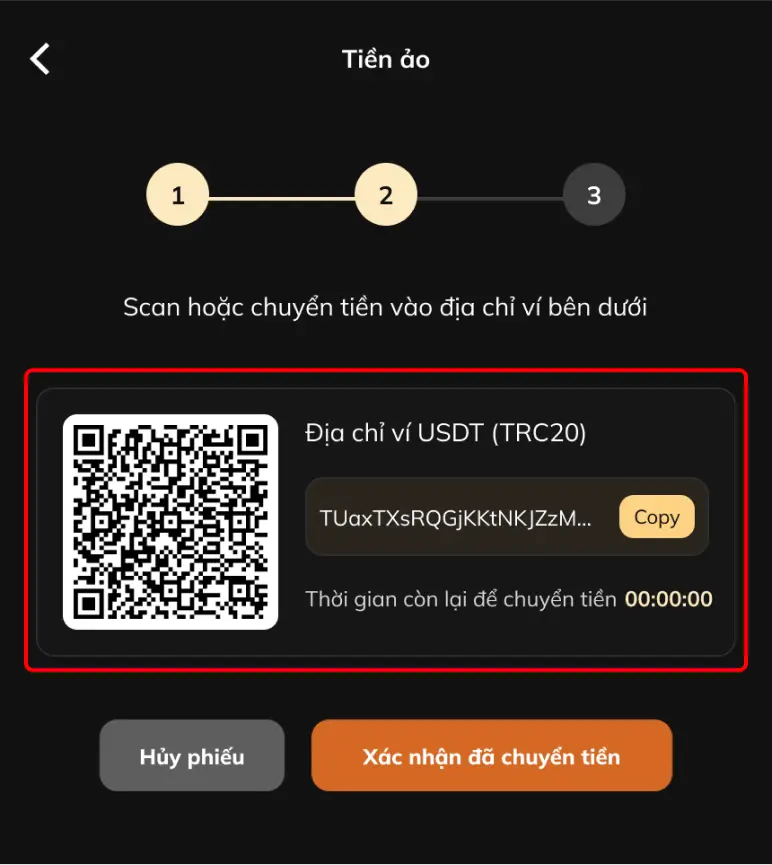Go back using the top-left arrow
772x865 pixels.
[40, 59]
